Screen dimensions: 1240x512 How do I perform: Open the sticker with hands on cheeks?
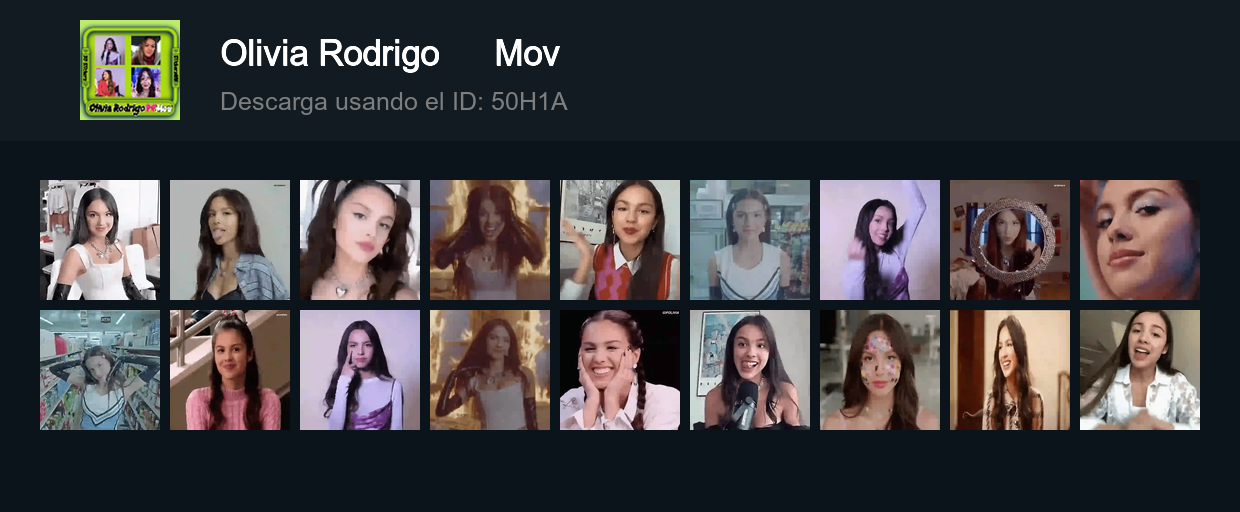(x=620, y=370)
